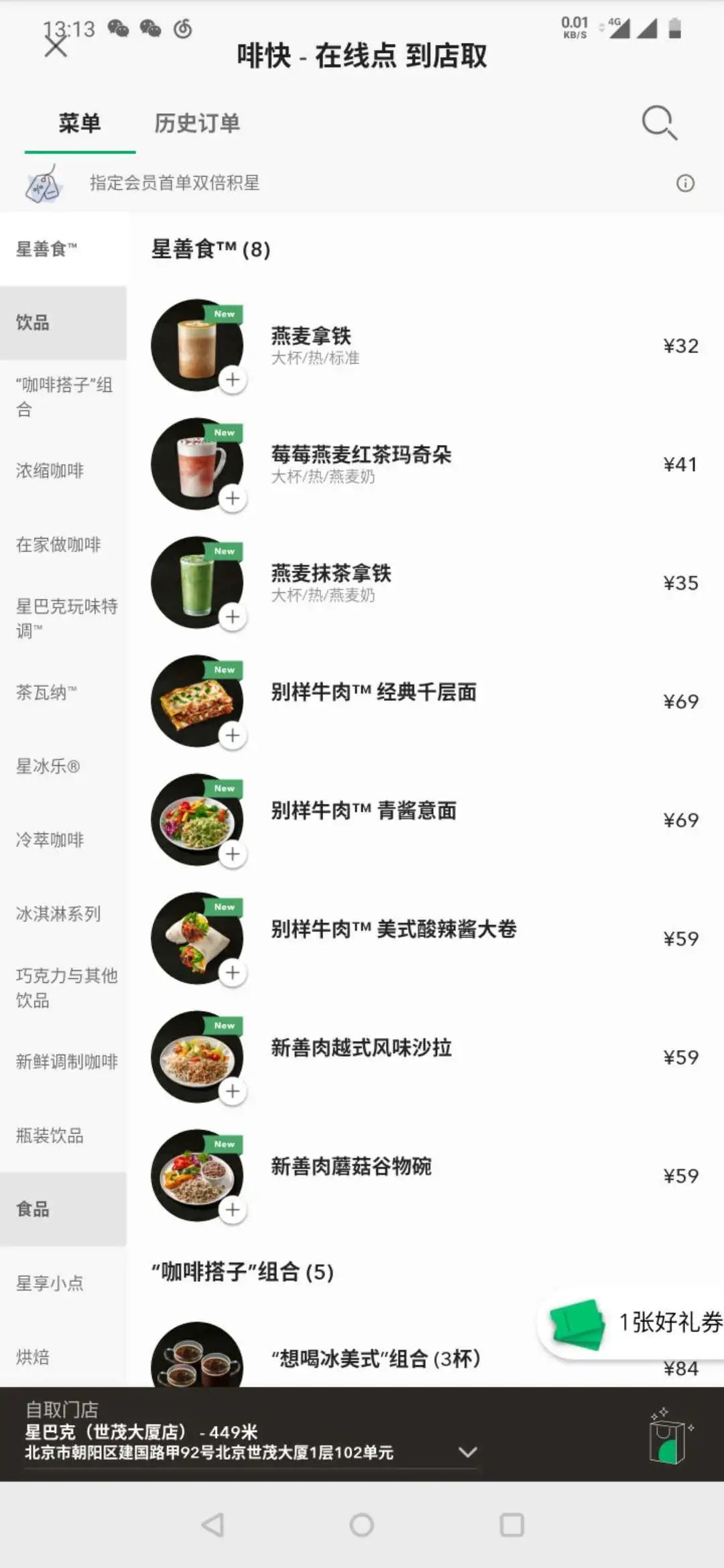
Task: Go to the 冰淇淋系列 category
Action: click(x=58, y=913)
